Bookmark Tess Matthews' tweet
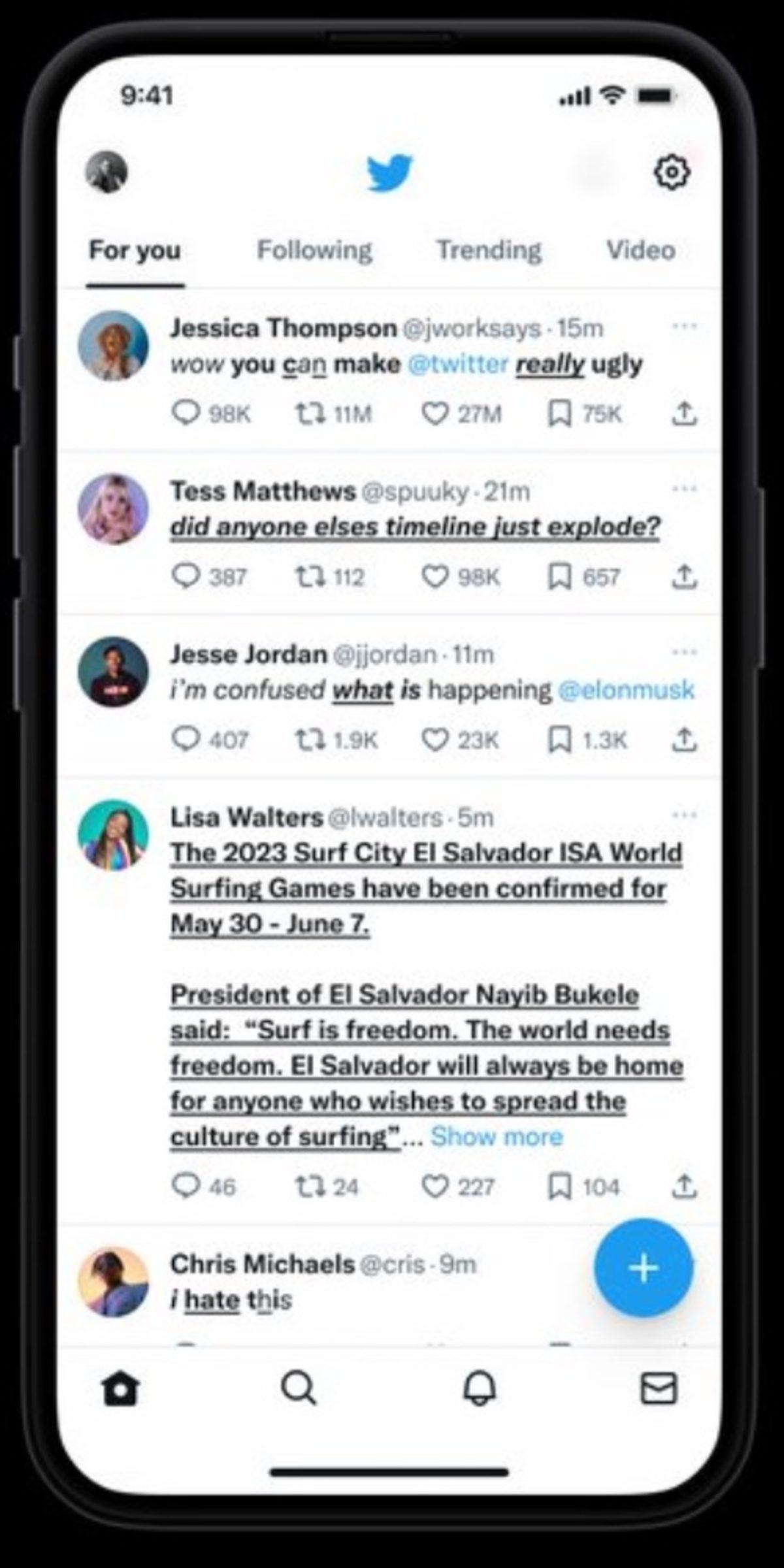Image resolution: width=784 pixels, height=1568 pixels. click(x=559, y=576)
